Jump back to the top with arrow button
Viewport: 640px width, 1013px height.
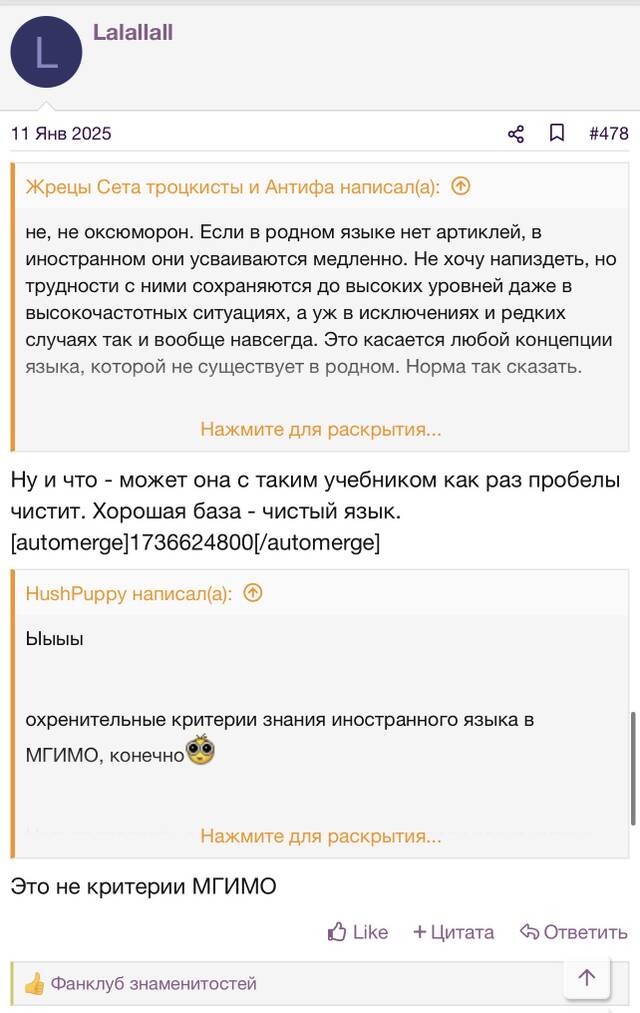(586, 977)
